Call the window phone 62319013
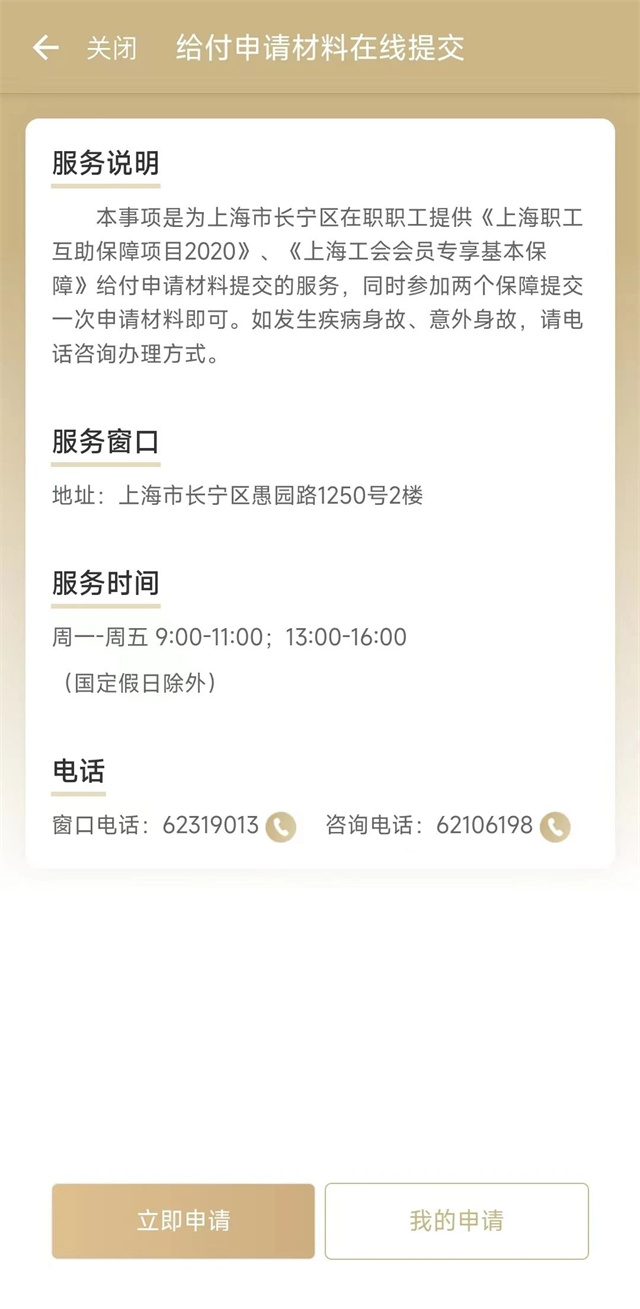This screenshot has width=640, height=1309. click(x=281, y=827)
